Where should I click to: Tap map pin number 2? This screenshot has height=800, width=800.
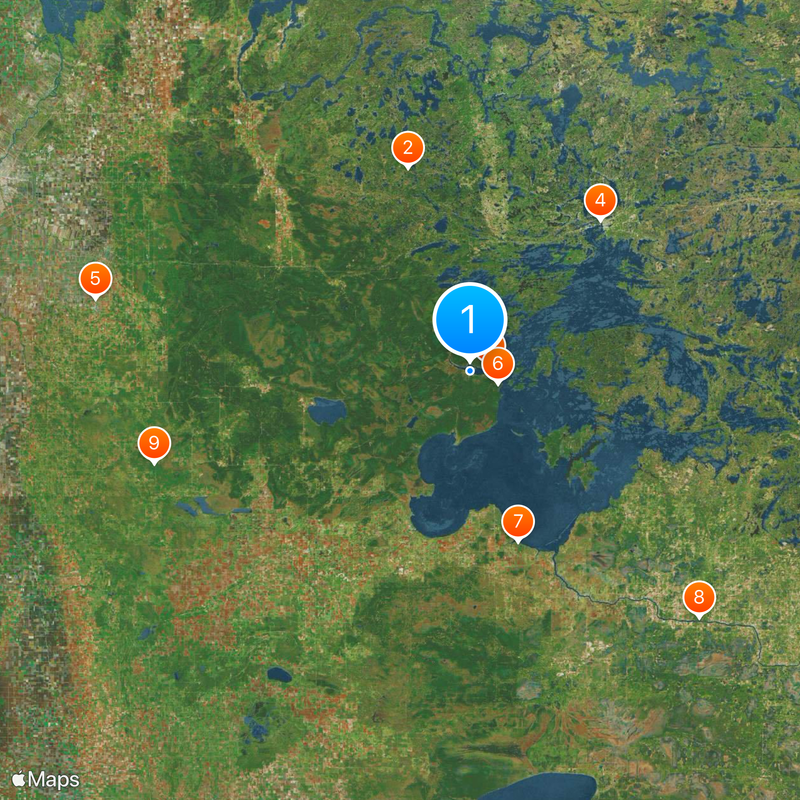click(407, 148)
